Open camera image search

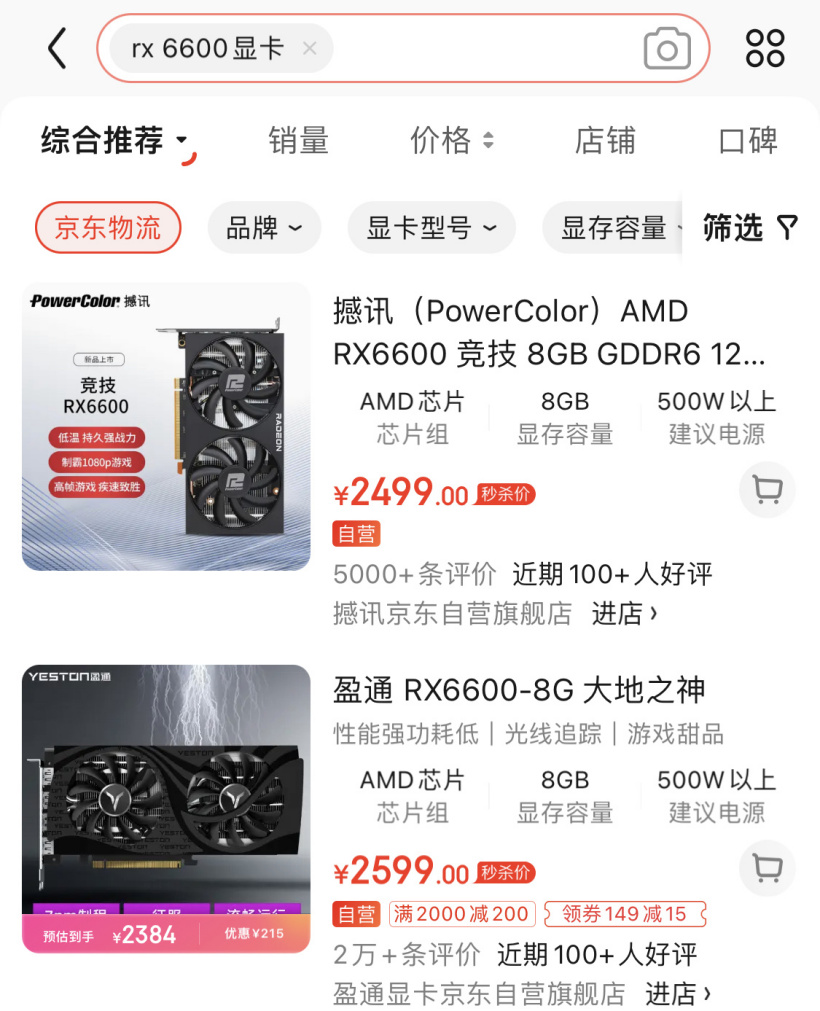point(666,48)
